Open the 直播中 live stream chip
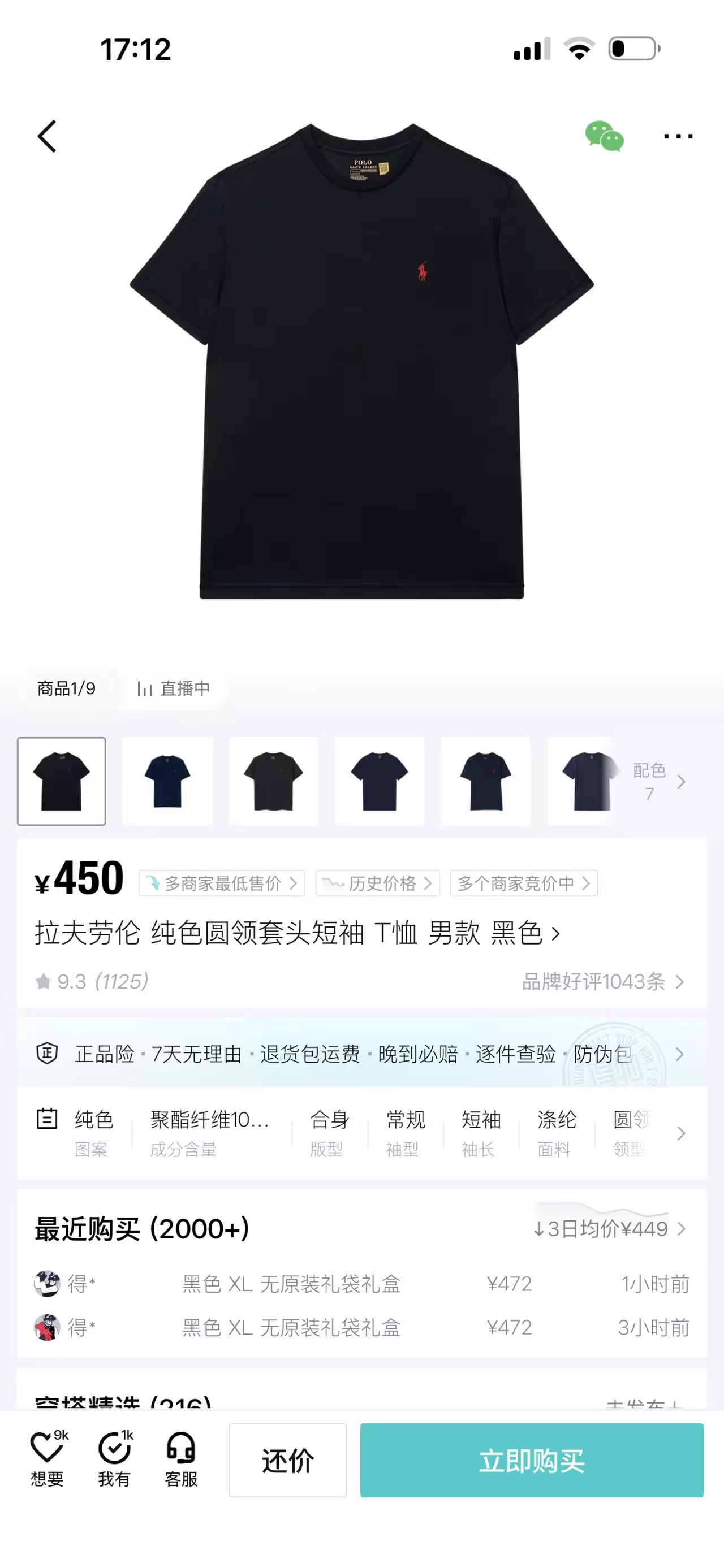The height and width of the screenshot is (1568, 724). (x=174, y=688)
